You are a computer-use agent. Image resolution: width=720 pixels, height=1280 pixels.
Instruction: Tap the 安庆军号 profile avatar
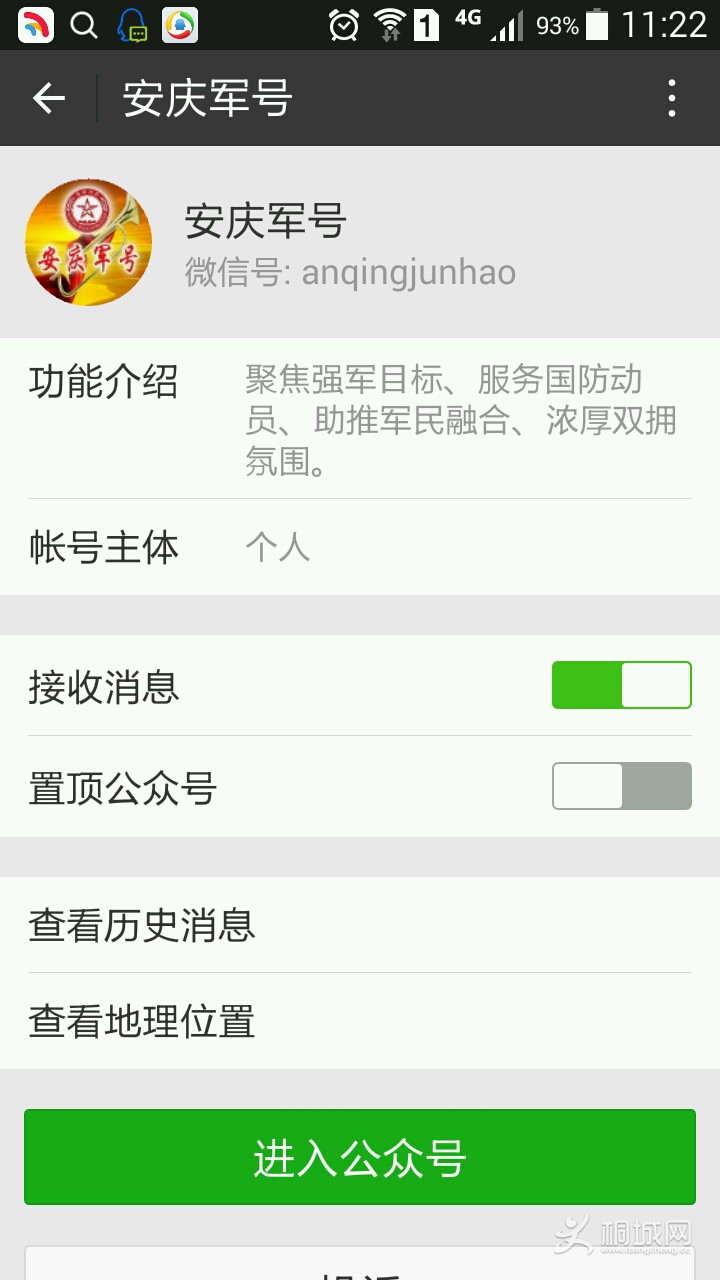point(88,242)
